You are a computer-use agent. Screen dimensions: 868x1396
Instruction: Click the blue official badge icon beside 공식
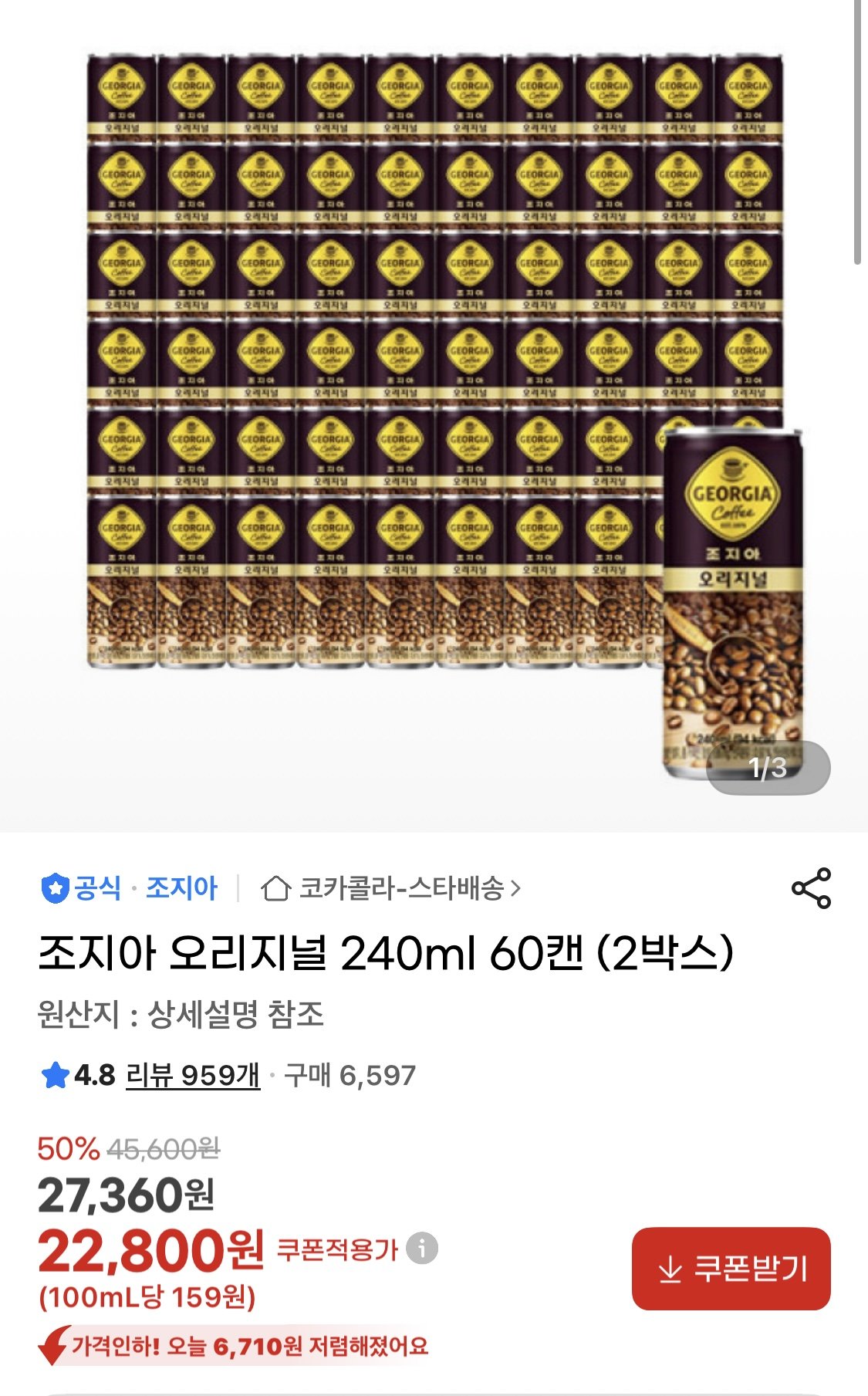(54, 887)
